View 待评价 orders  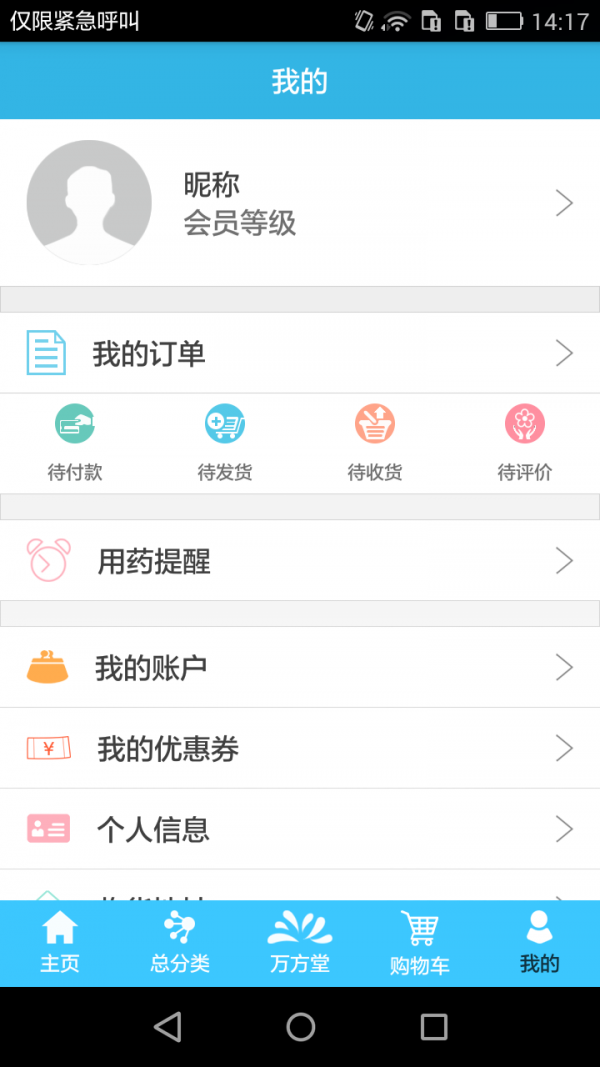click(524, 443)
